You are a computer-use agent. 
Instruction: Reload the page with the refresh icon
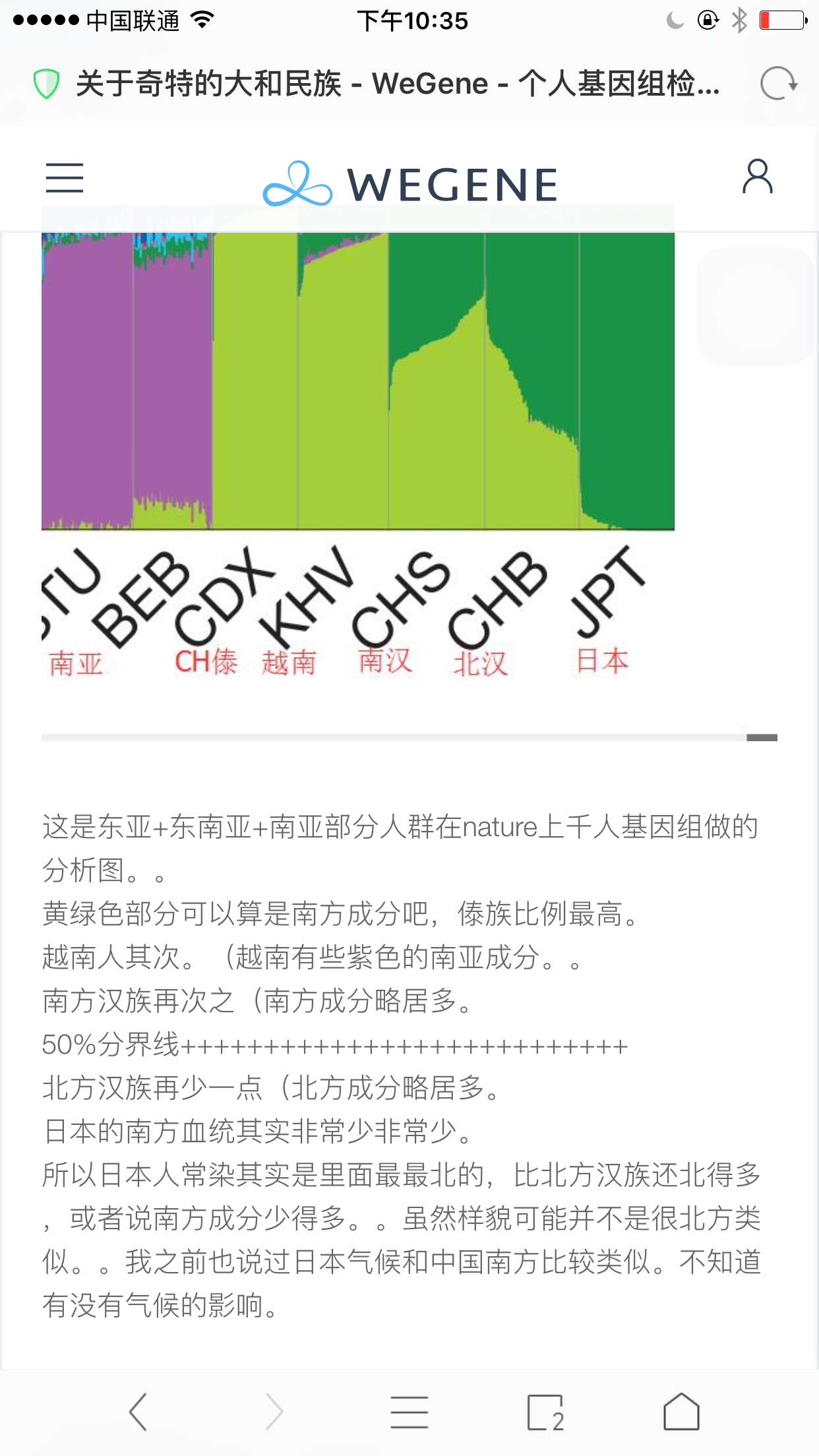point(779,84)
